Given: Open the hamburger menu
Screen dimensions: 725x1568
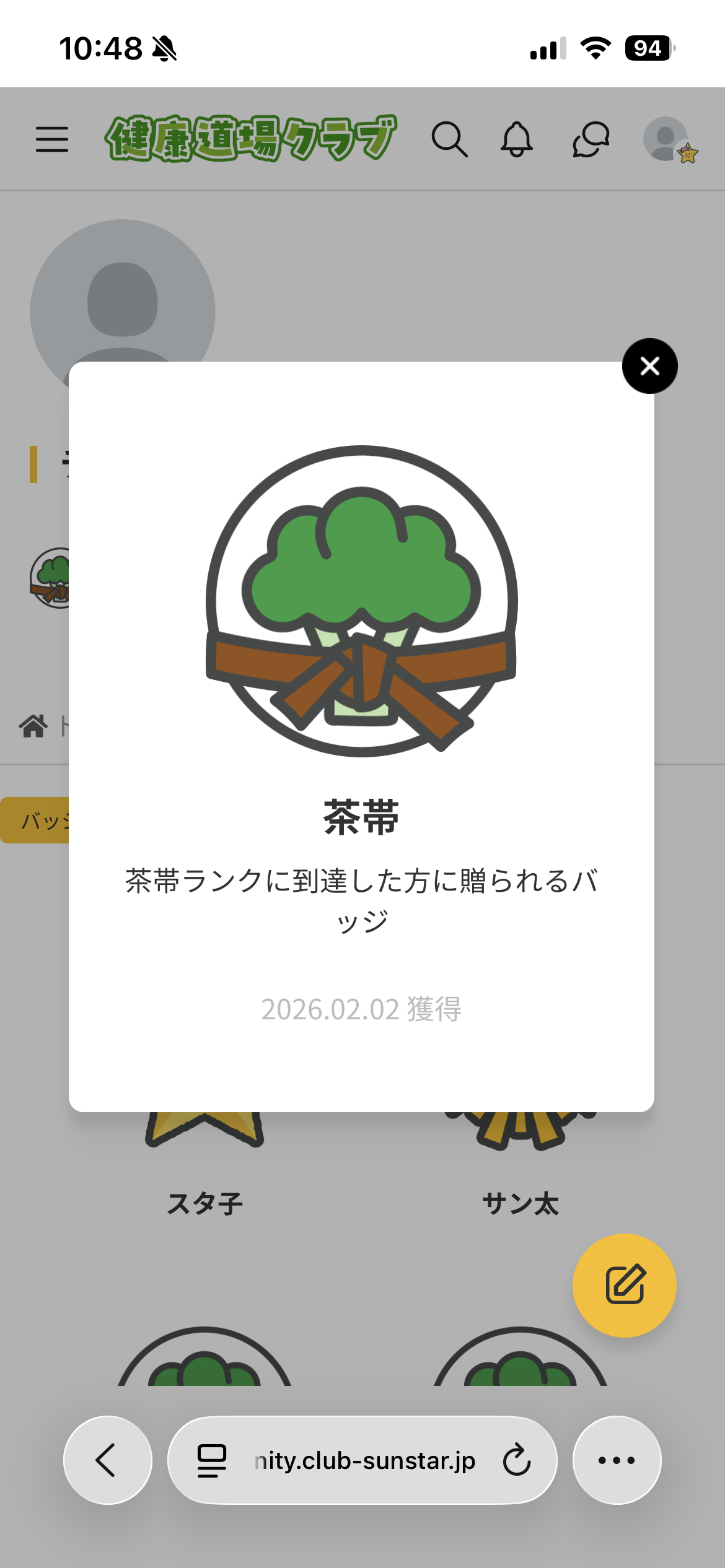Looking at the screenshot, I should 52,139.
